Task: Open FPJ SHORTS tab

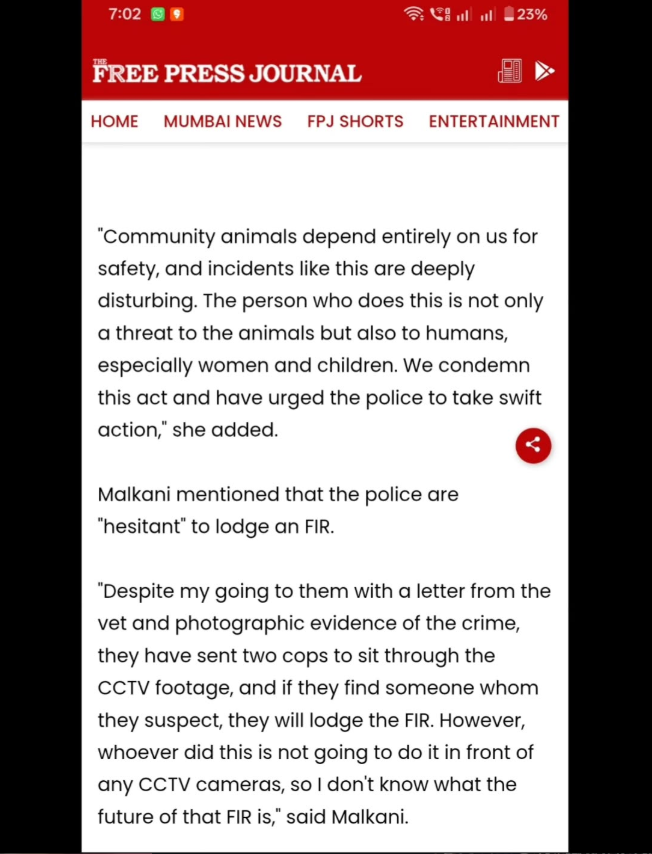Action: 355,121
